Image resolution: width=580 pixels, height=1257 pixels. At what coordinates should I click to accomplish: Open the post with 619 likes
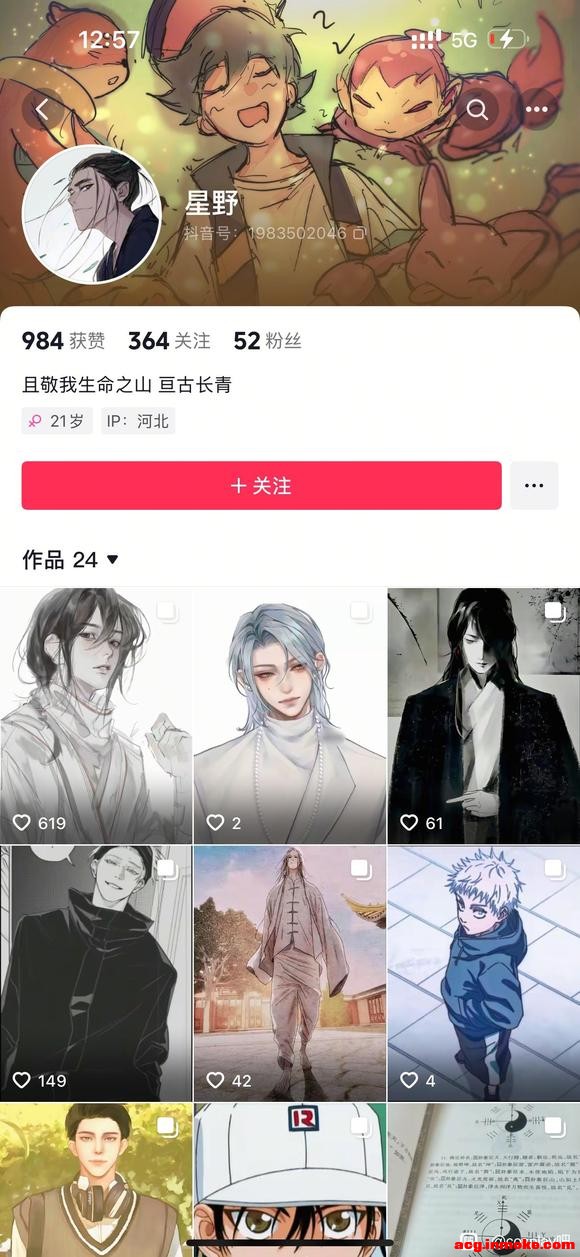tap(95, 716)
